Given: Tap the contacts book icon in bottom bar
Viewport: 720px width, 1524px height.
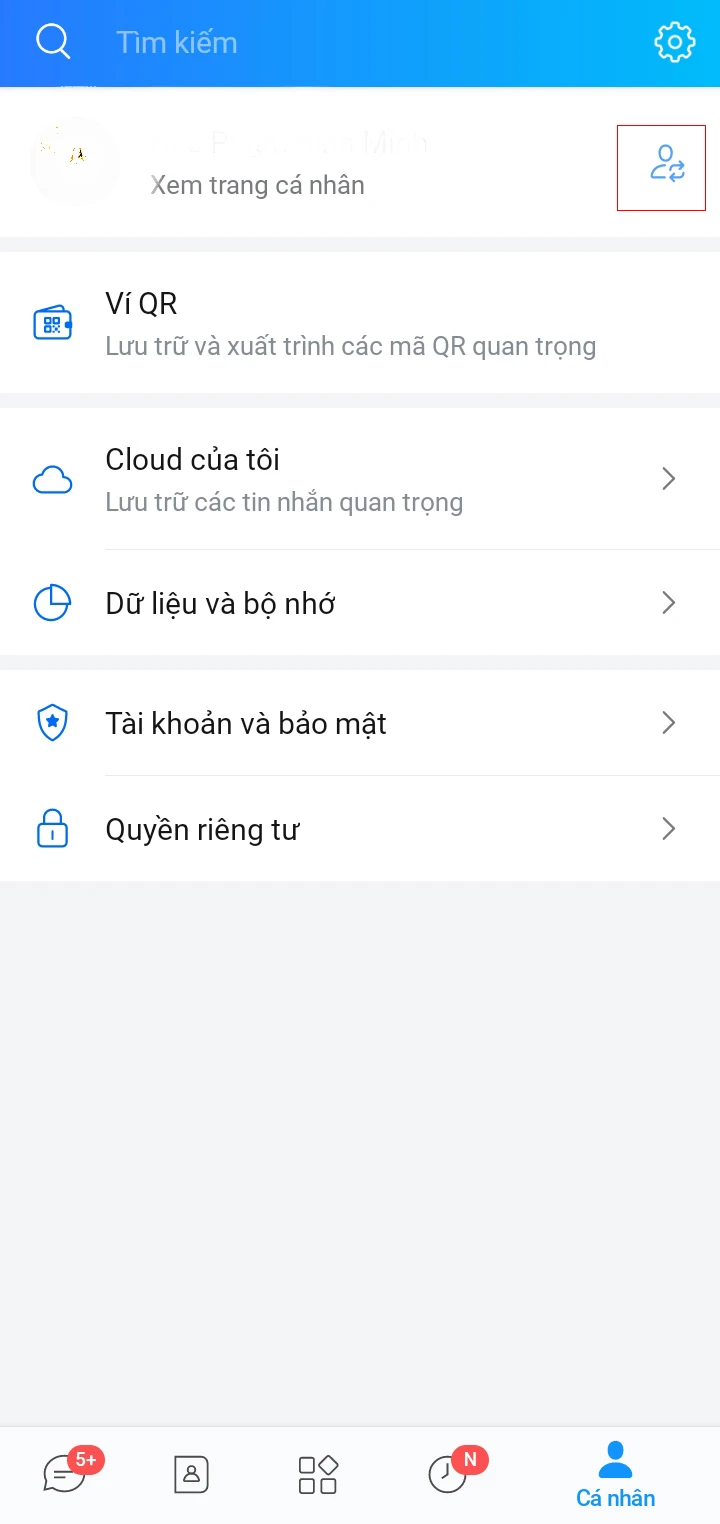Looking at the screenshot, I should pyautogui.click(x=190, y=1474).
